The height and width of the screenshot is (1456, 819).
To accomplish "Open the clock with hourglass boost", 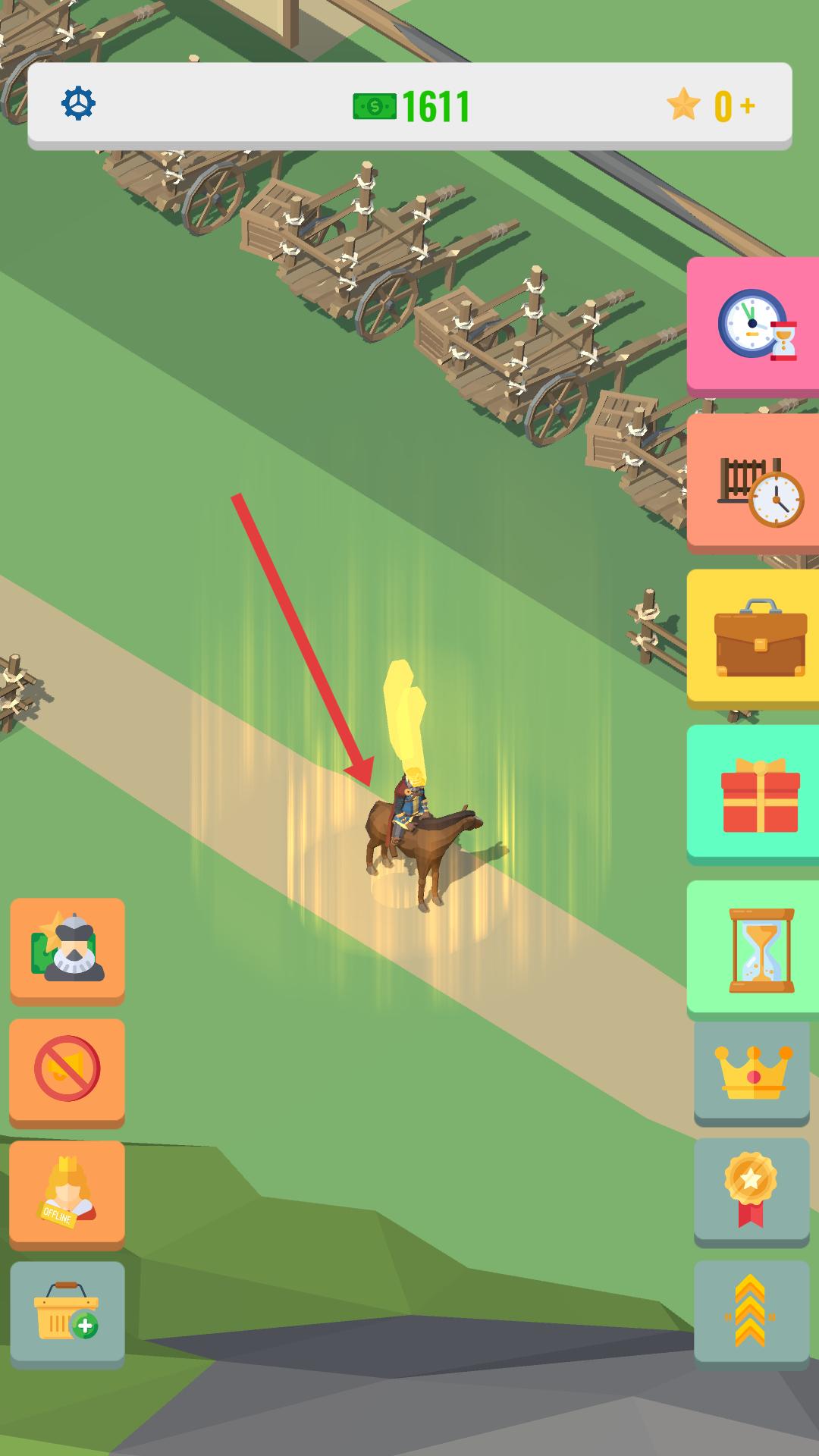I will click(x=753, y=323).
